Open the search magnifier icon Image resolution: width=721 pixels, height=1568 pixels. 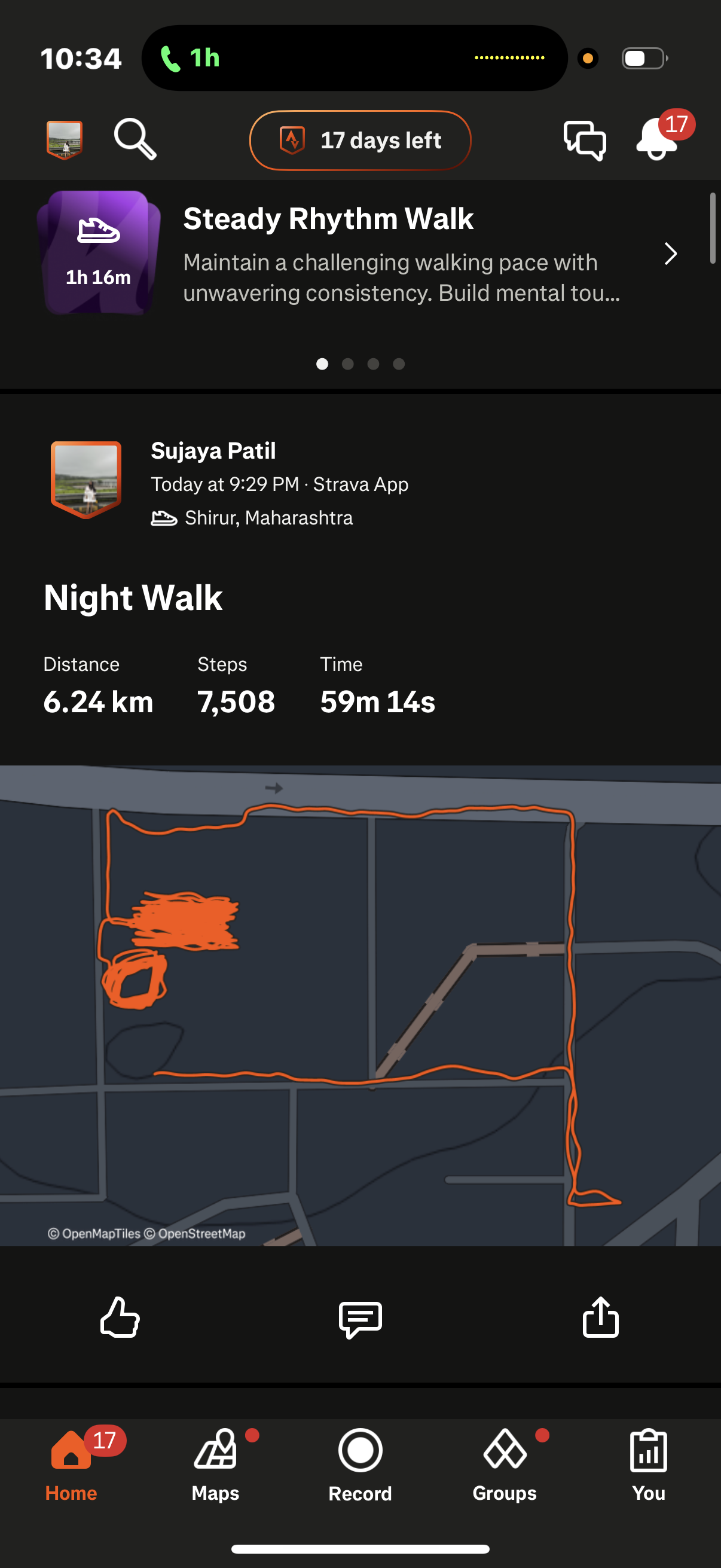(x=135, y=139)
